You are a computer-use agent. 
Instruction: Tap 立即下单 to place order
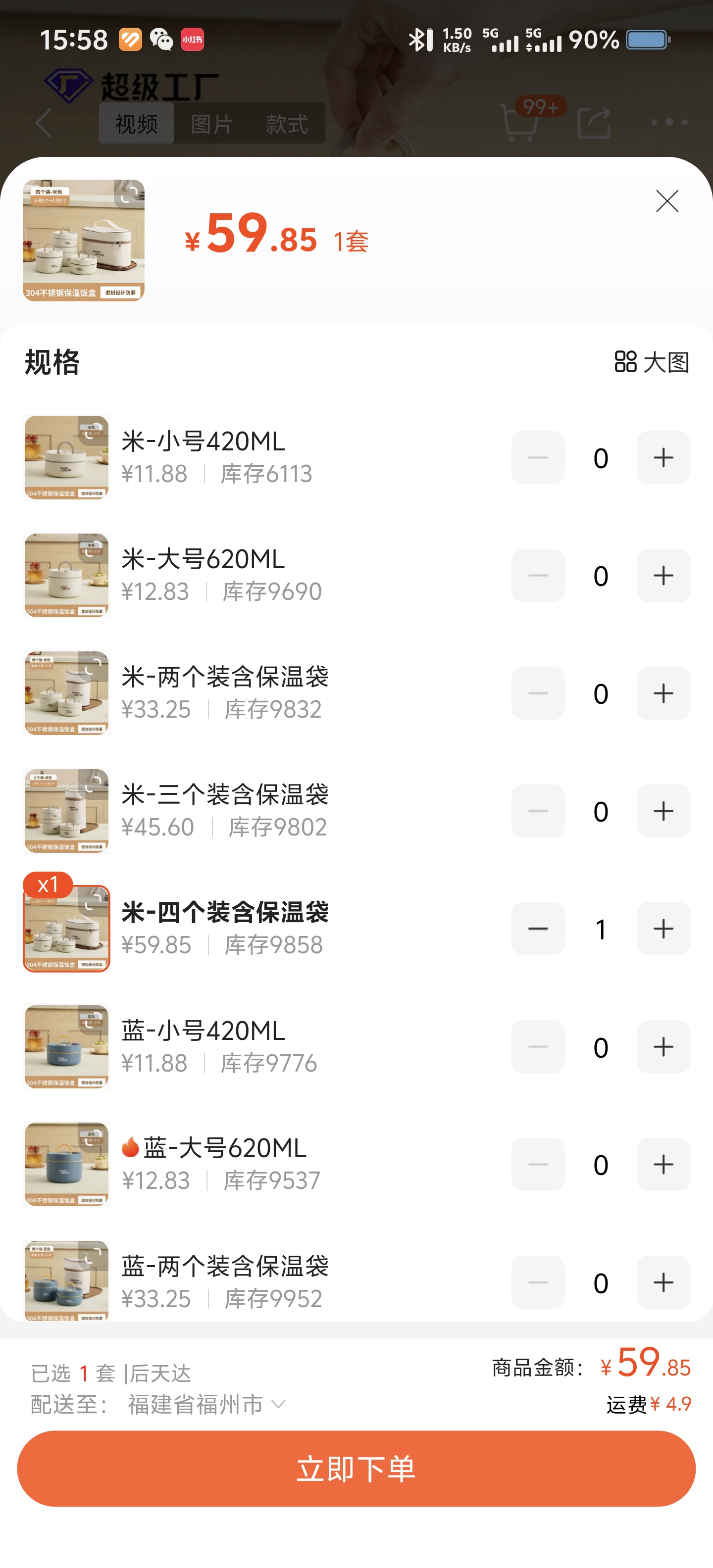coord(356,1468)
